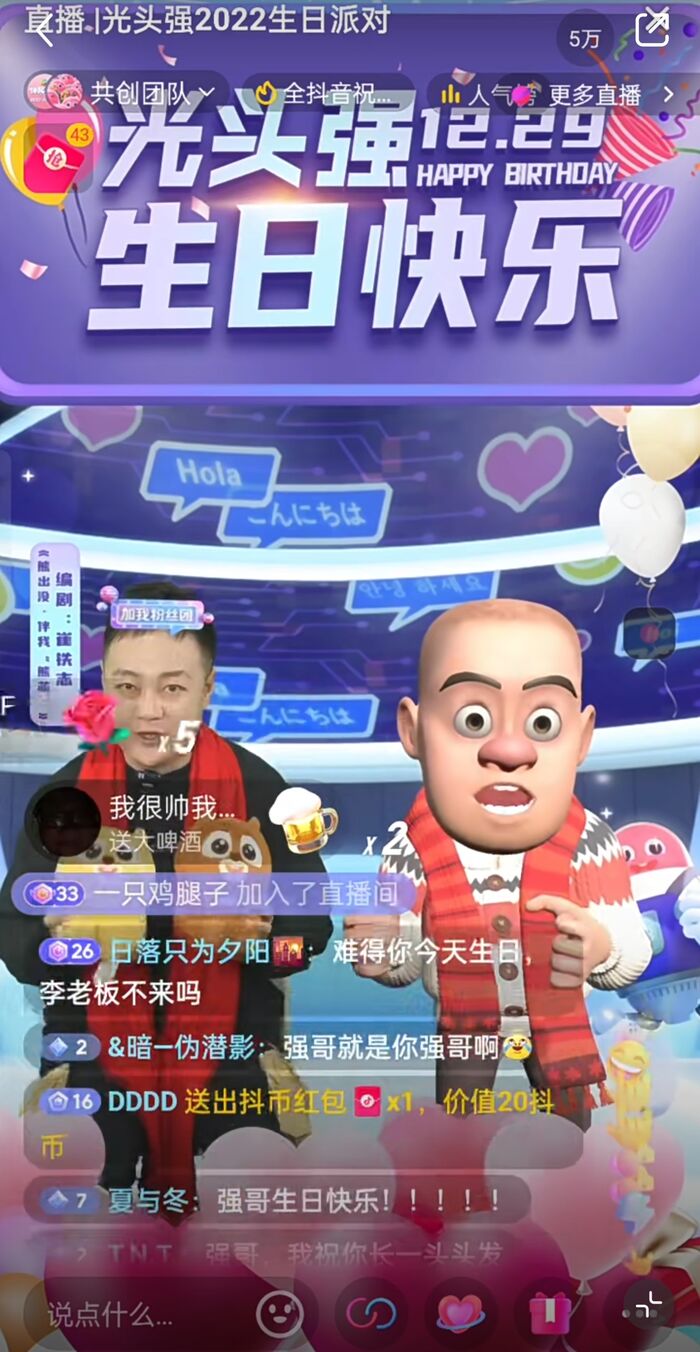Open the emoji picker in comment bar
Viewport: 700px width, 1352px height.
click(x=280, y=1312)
